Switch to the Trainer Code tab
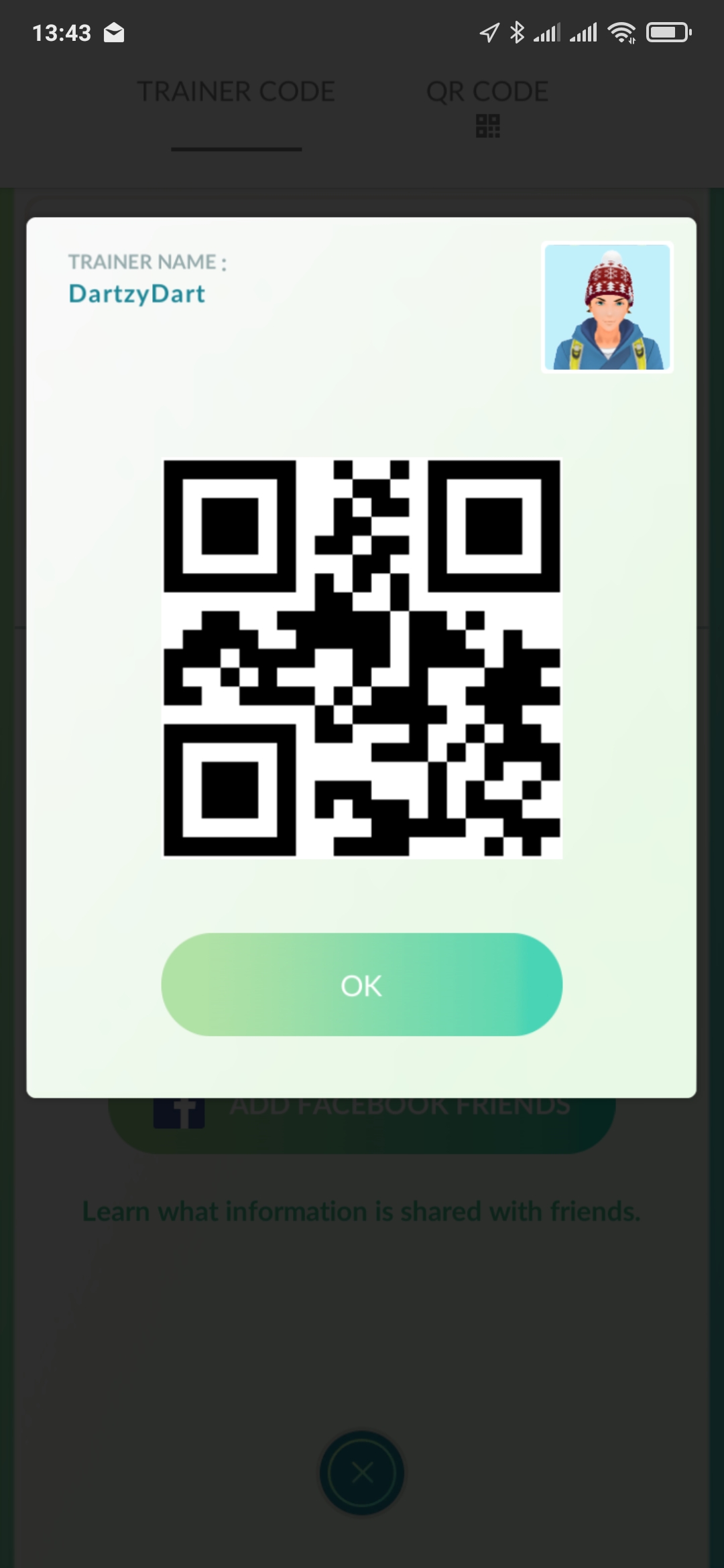 coord(236,92)
